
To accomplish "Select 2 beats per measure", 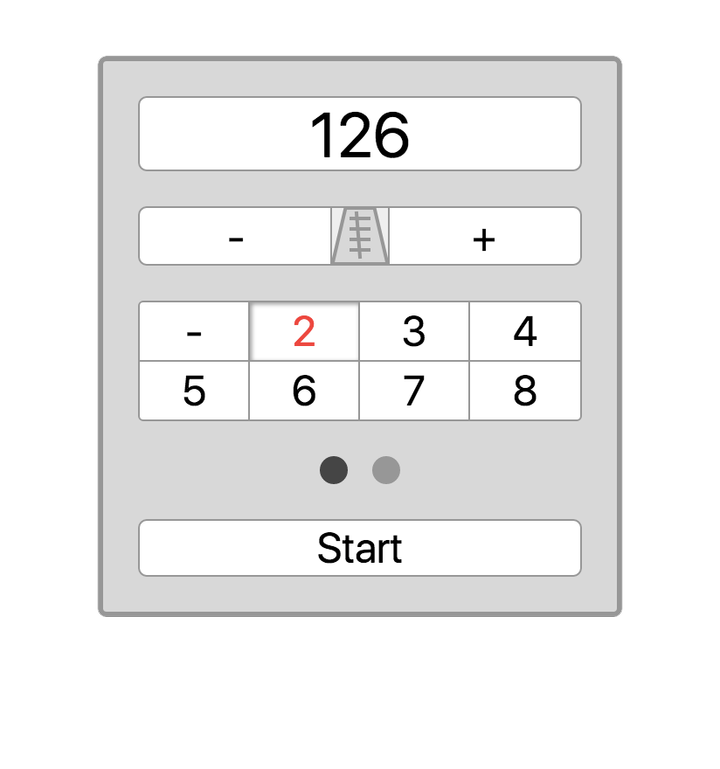I will click(304, 331).
